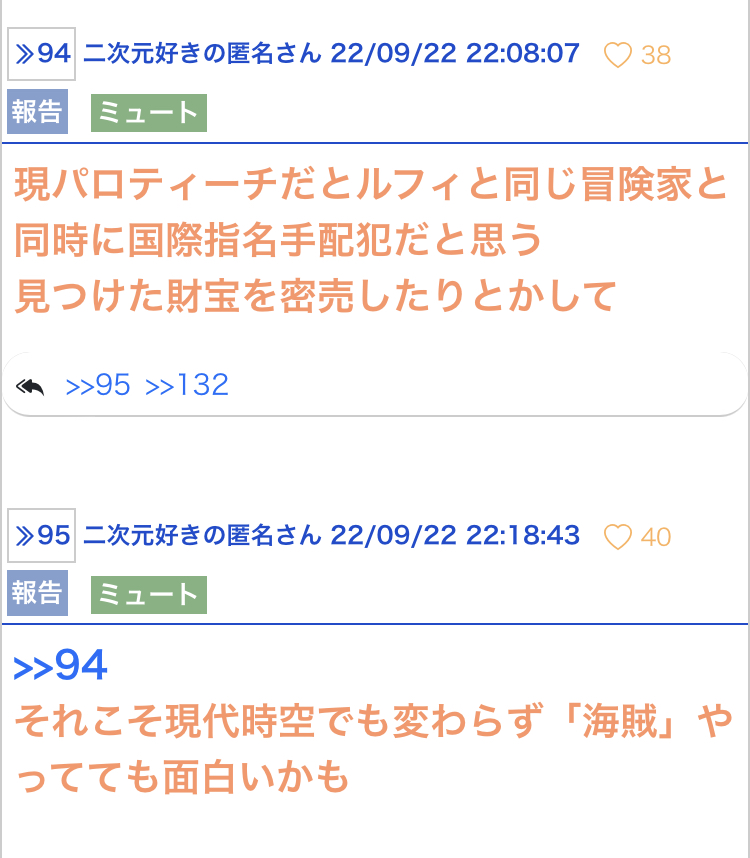Mute post 94 via ミュート
750x858 pixels.
tap(148, 113)
